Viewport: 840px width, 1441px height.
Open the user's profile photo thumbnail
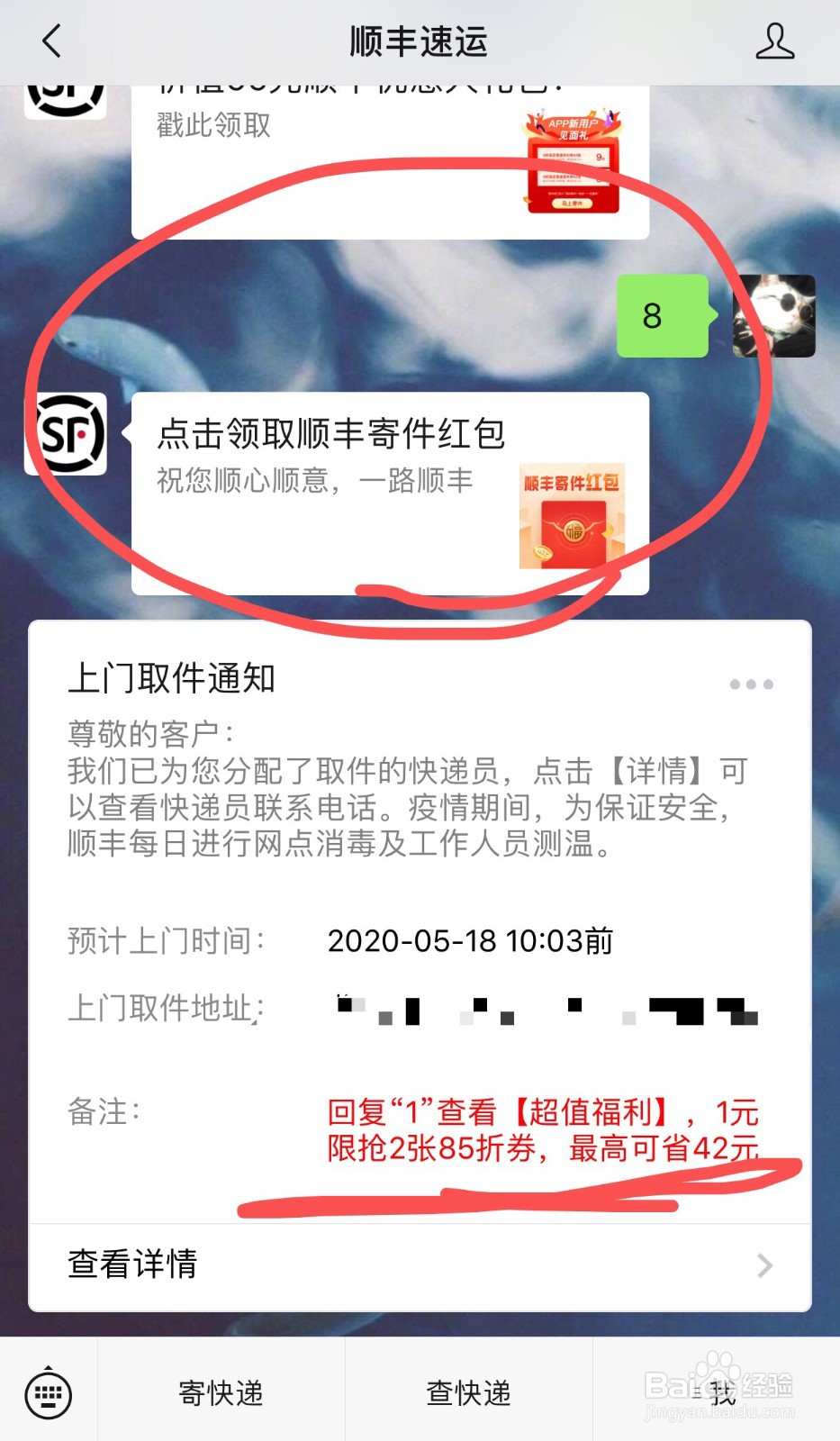click(774, 317)
